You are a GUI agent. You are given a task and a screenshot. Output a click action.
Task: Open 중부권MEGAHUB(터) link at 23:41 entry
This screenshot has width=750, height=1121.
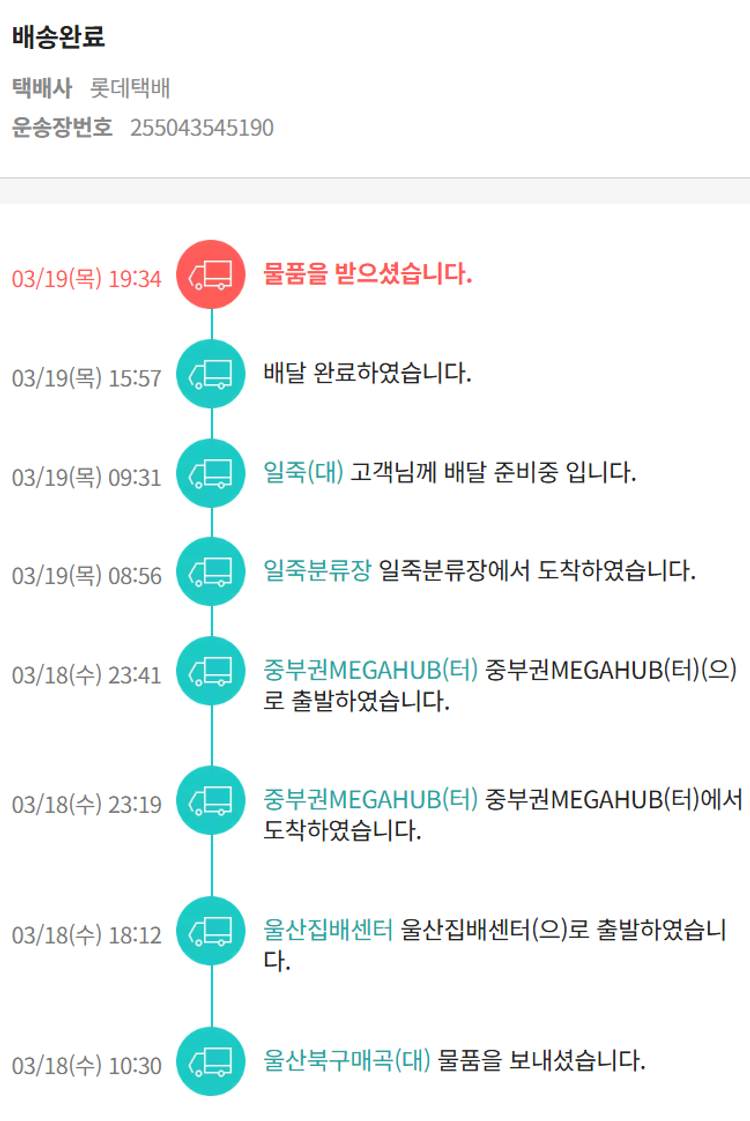(x=370, y=668)
